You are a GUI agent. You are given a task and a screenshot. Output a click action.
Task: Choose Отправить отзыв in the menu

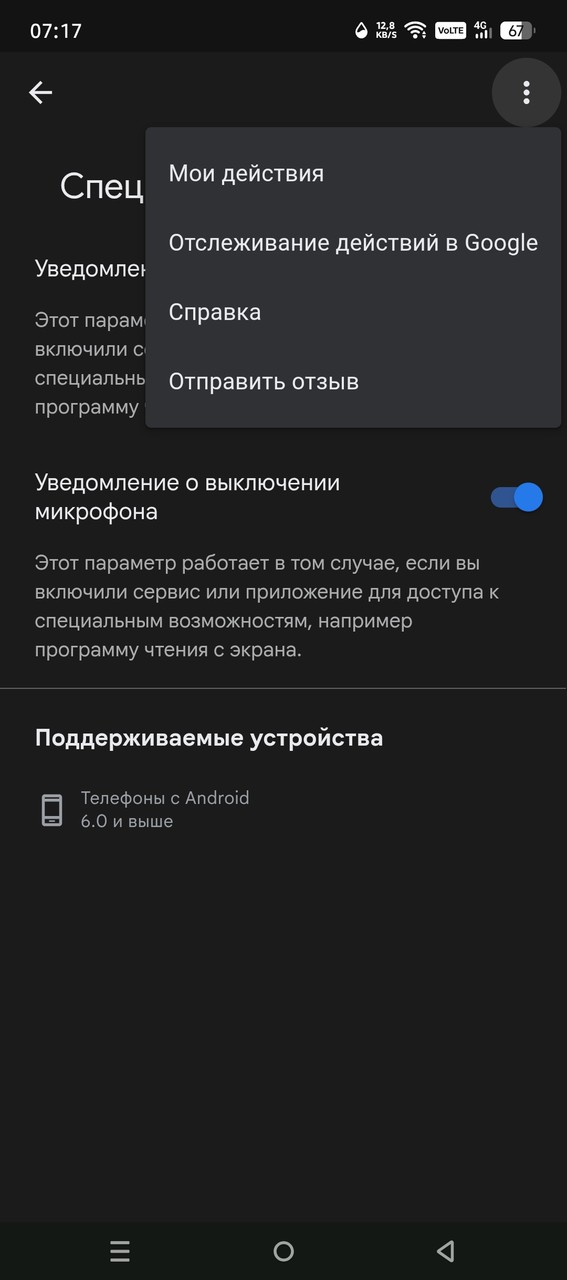(353, 382)
